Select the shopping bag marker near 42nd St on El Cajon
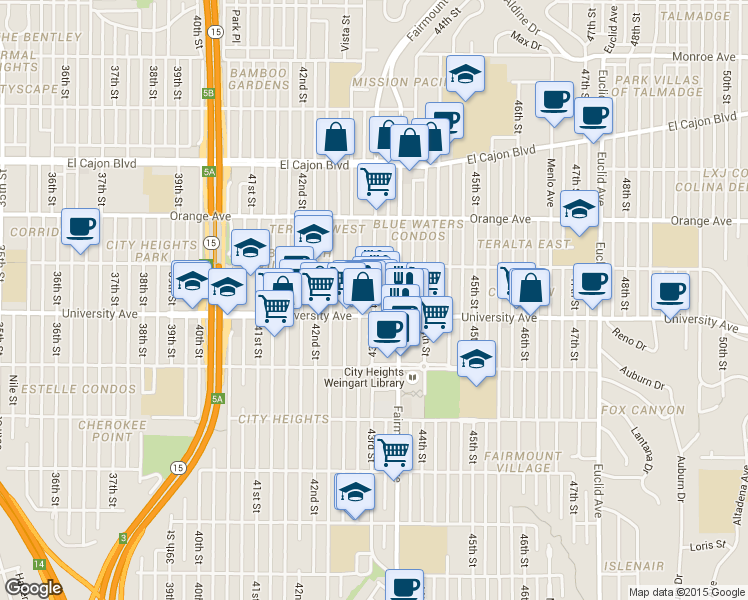The height and width of the screenshot is (600, 748). [x=335, y=137]
